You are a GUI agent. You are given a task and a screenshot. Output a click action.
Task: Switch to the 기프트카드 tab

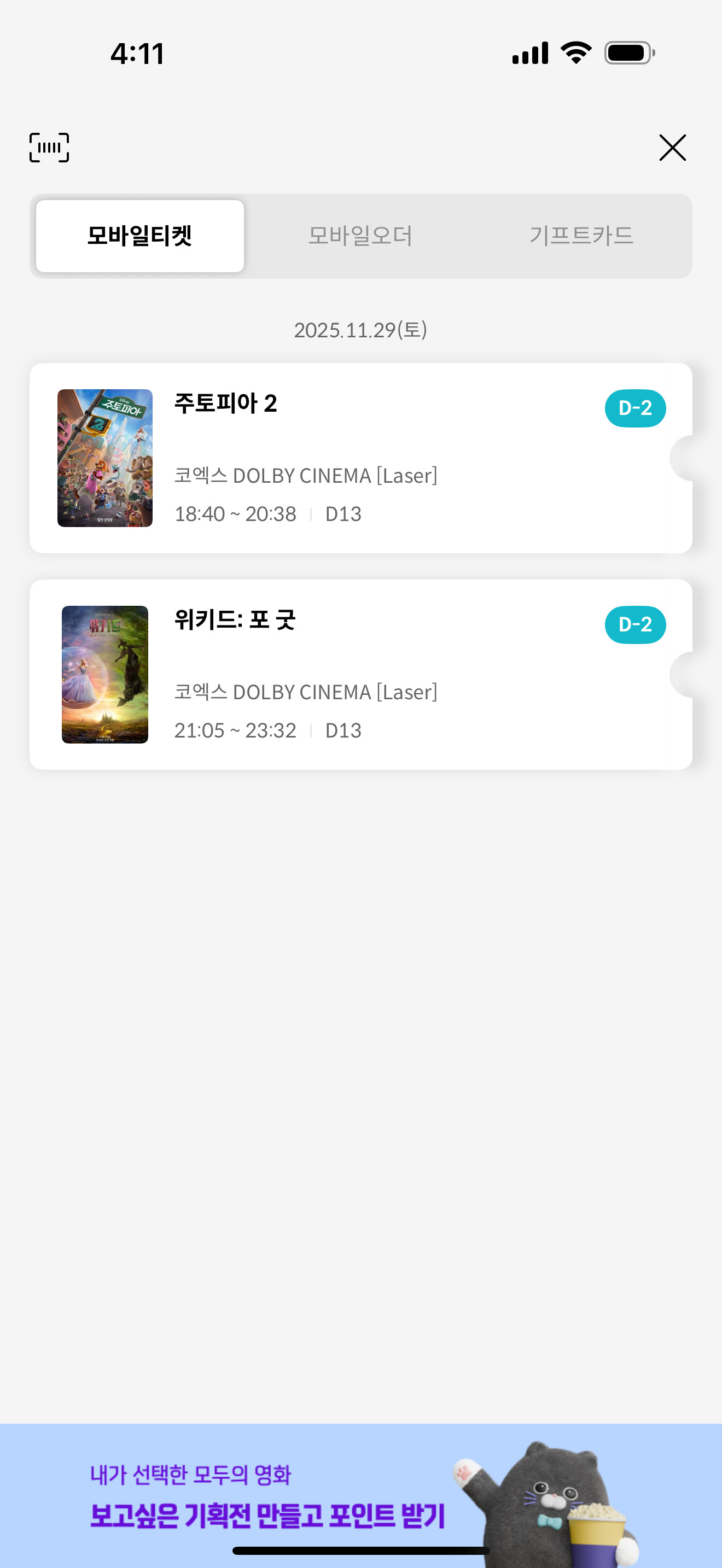click(581, 236)
